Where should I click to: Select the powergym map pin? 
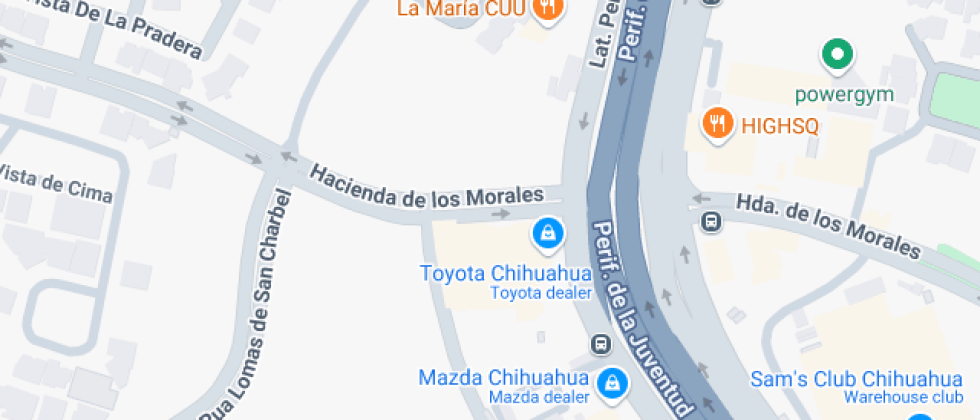(837, 54)
